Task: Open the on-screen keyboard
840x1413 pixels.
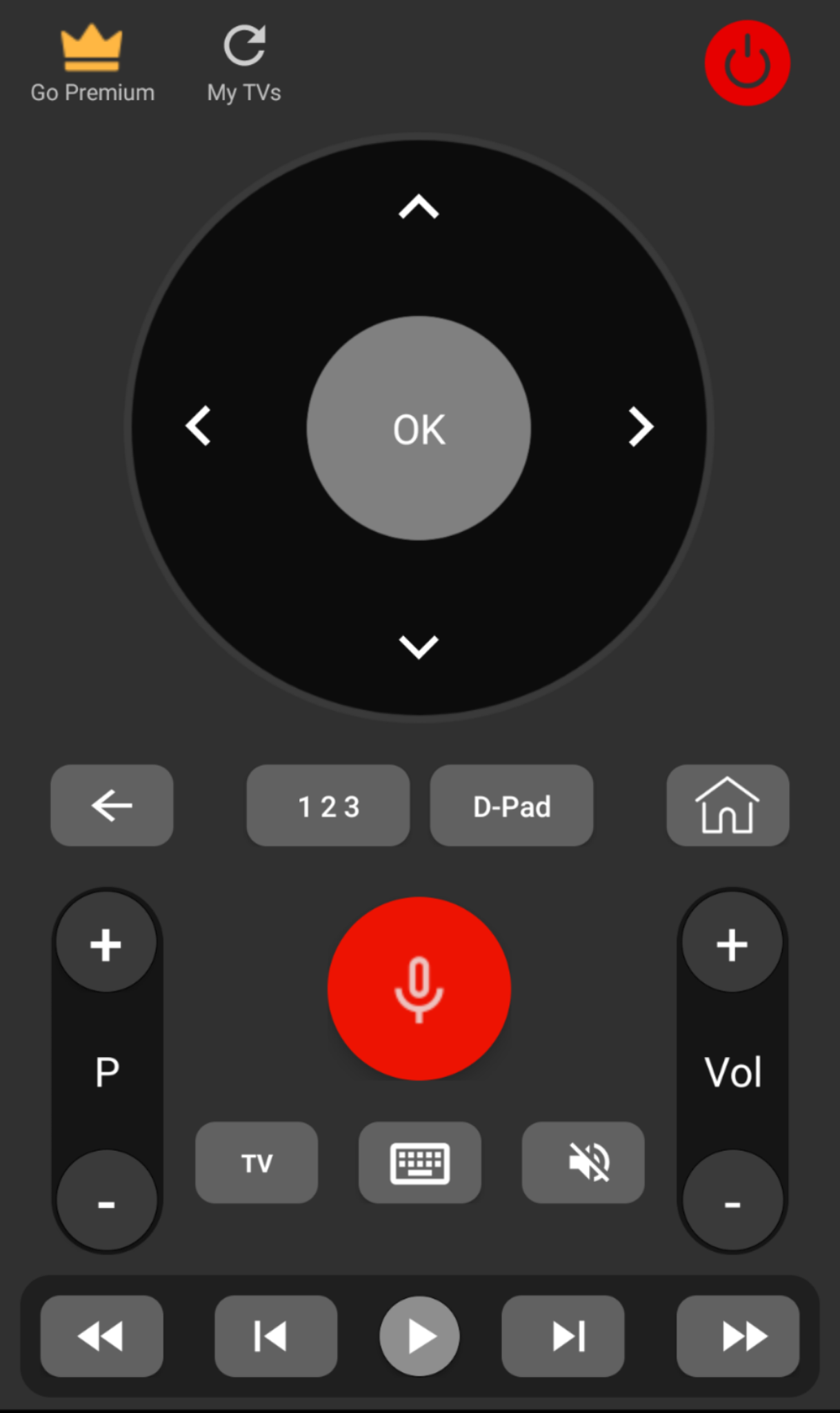Action: pos(420,1163)
